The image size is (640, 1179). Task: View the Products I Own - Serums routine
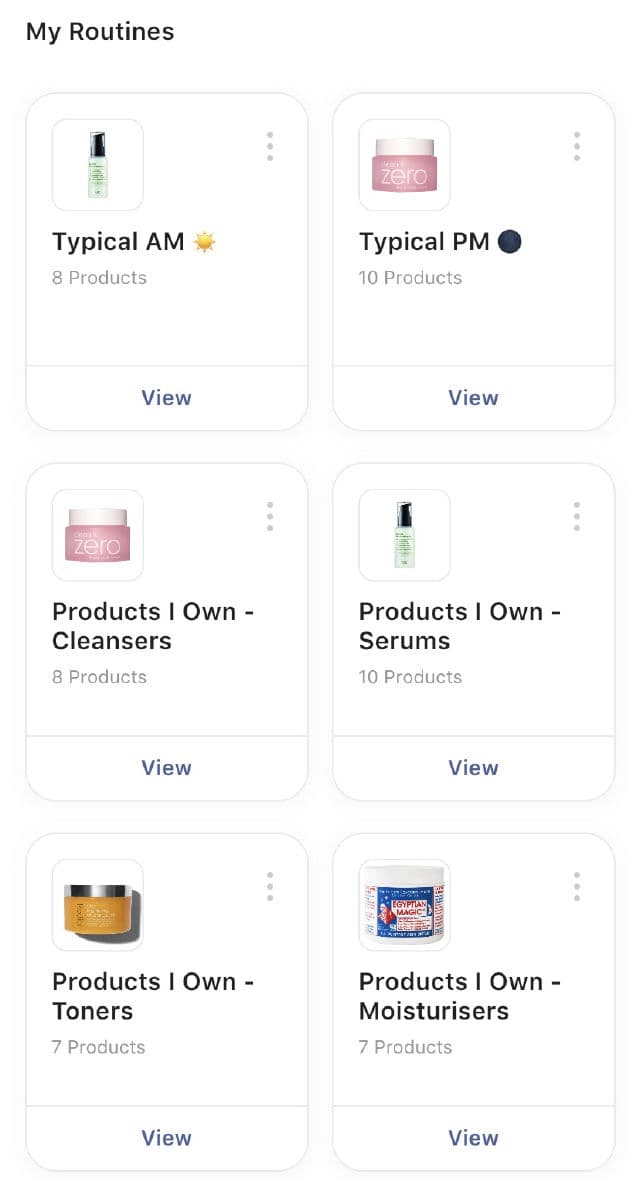click(473, 768)
